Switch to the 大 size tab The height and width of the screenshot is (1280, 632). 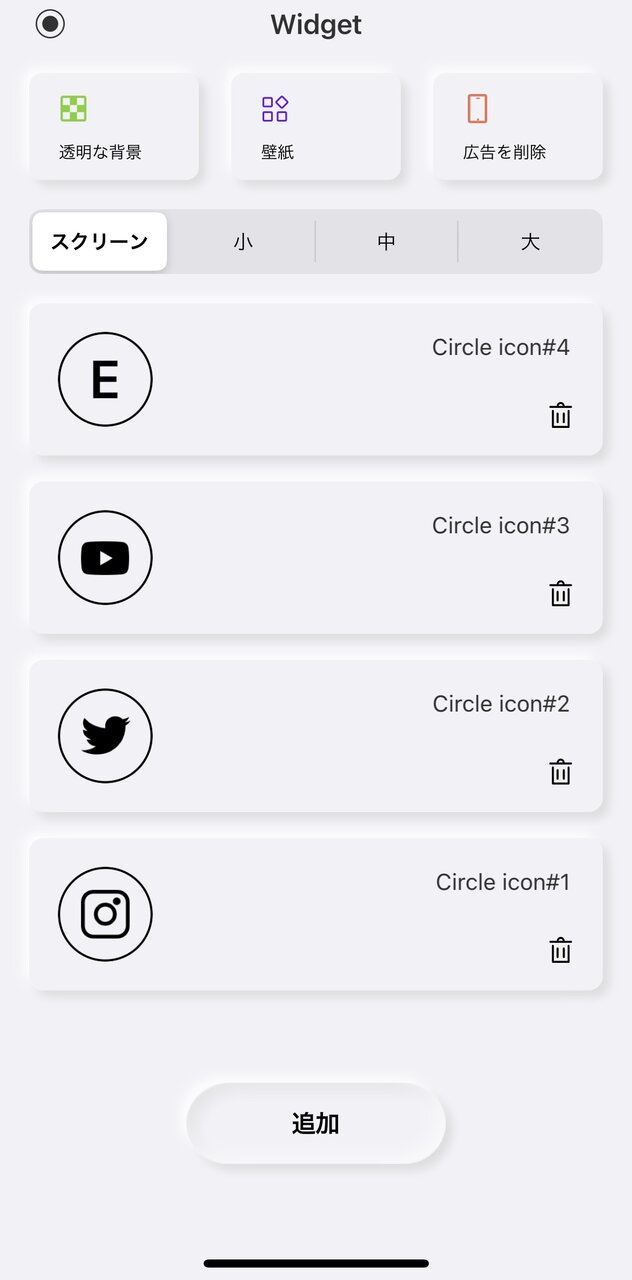coord(530,241)
